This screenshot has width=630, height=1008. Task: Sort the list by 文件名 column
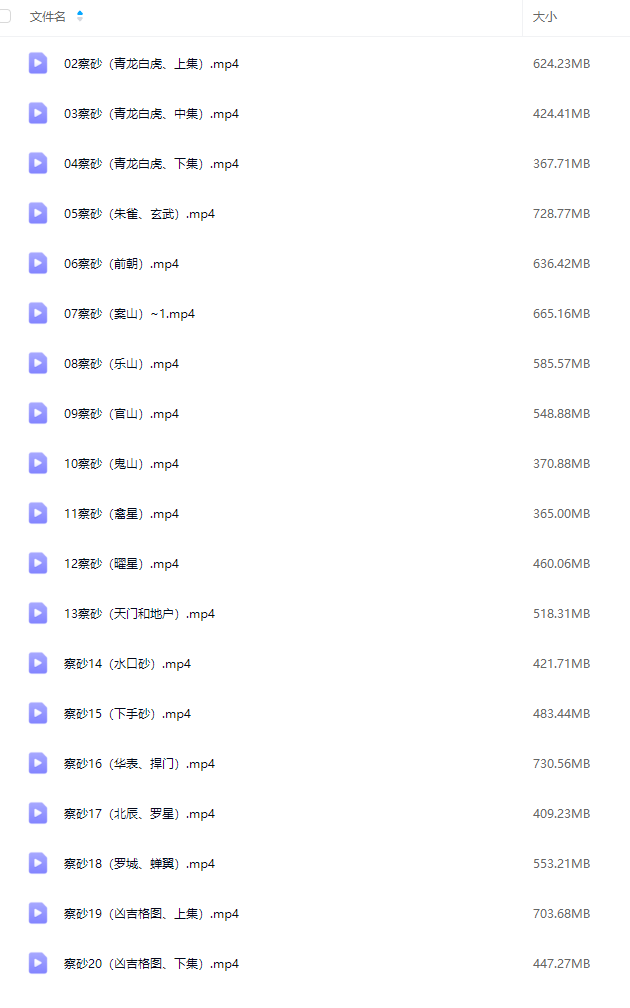coord(48,17)
